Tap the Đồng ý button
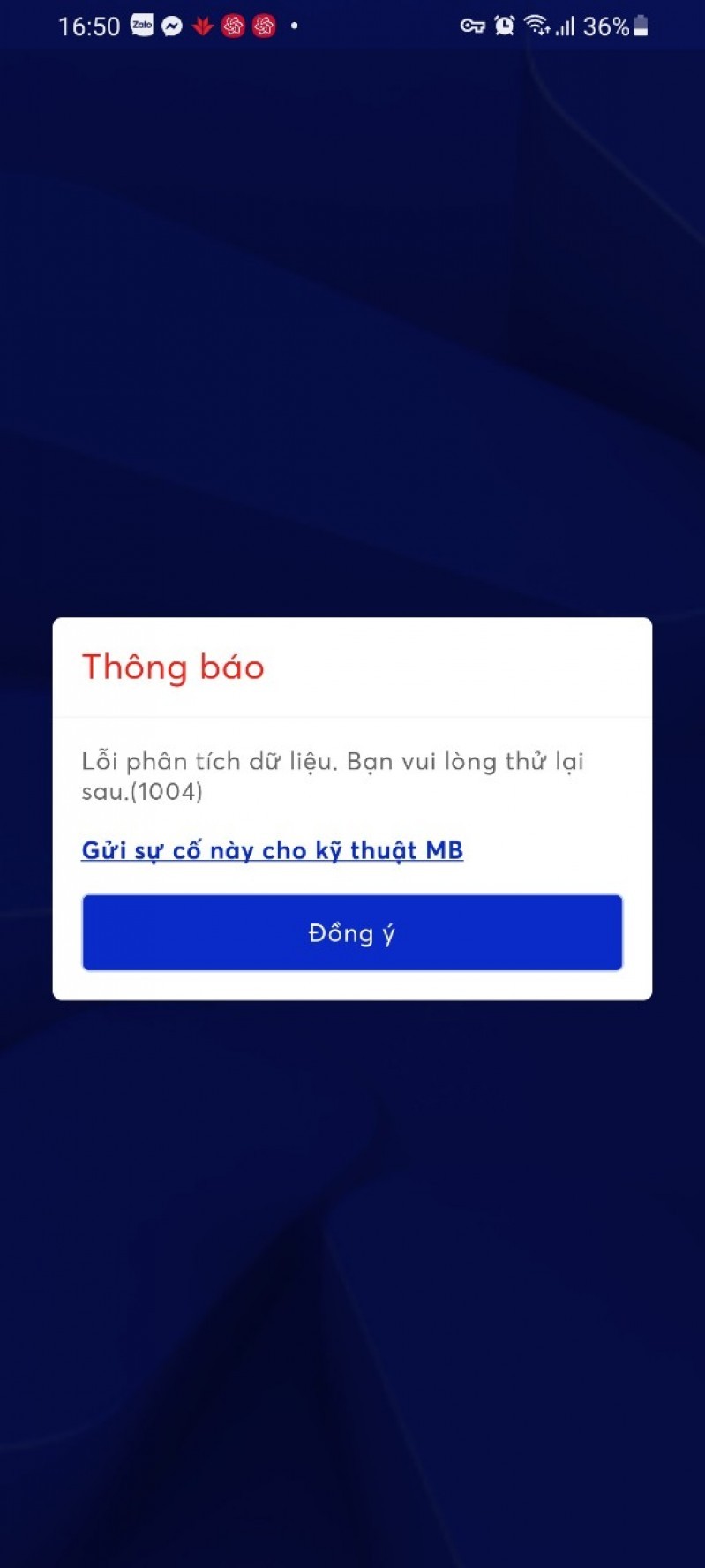 point(352,932)
